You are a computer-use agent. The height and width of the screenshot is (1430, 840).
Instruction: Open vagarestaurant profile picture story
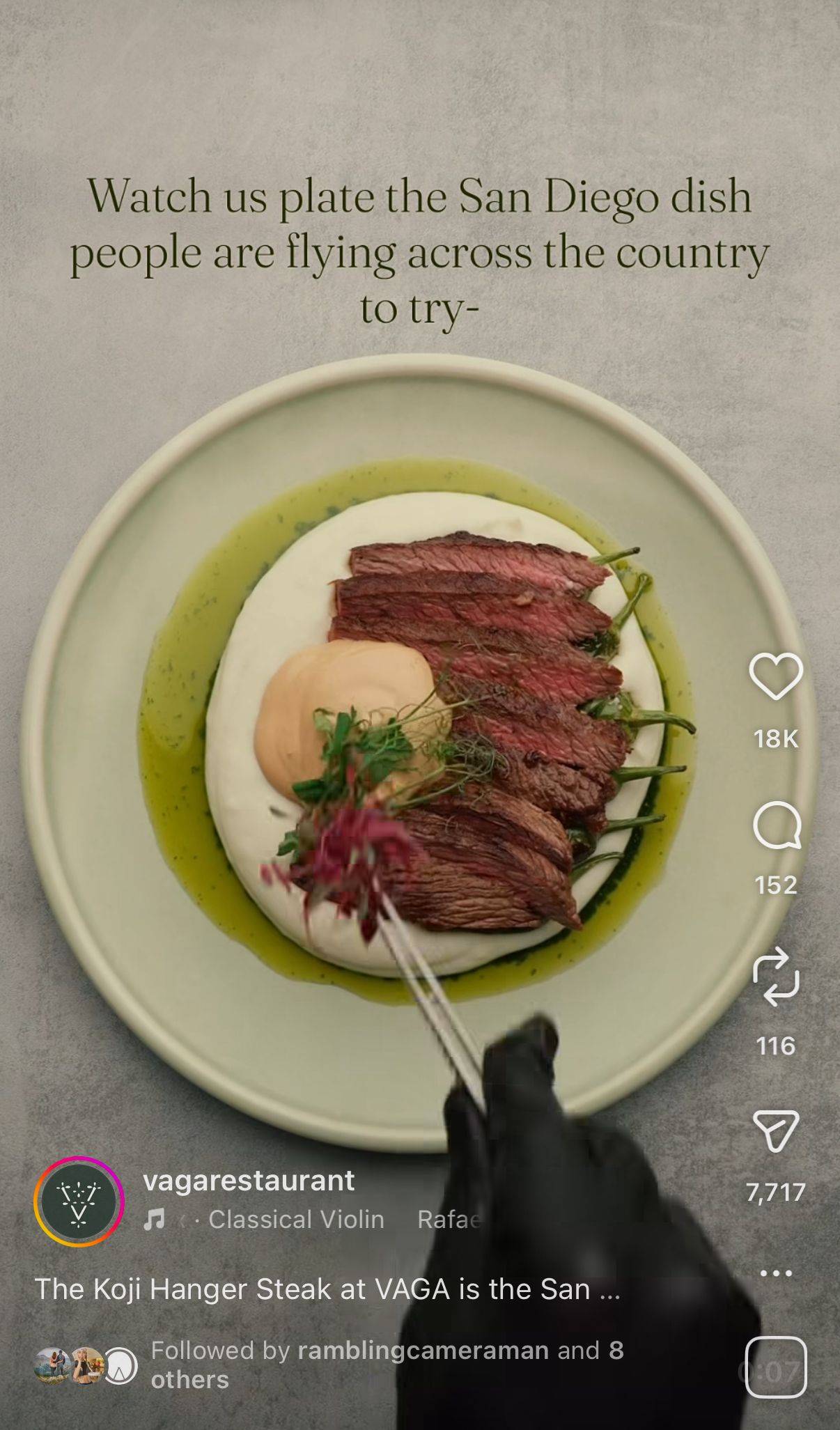point(79,1202)
